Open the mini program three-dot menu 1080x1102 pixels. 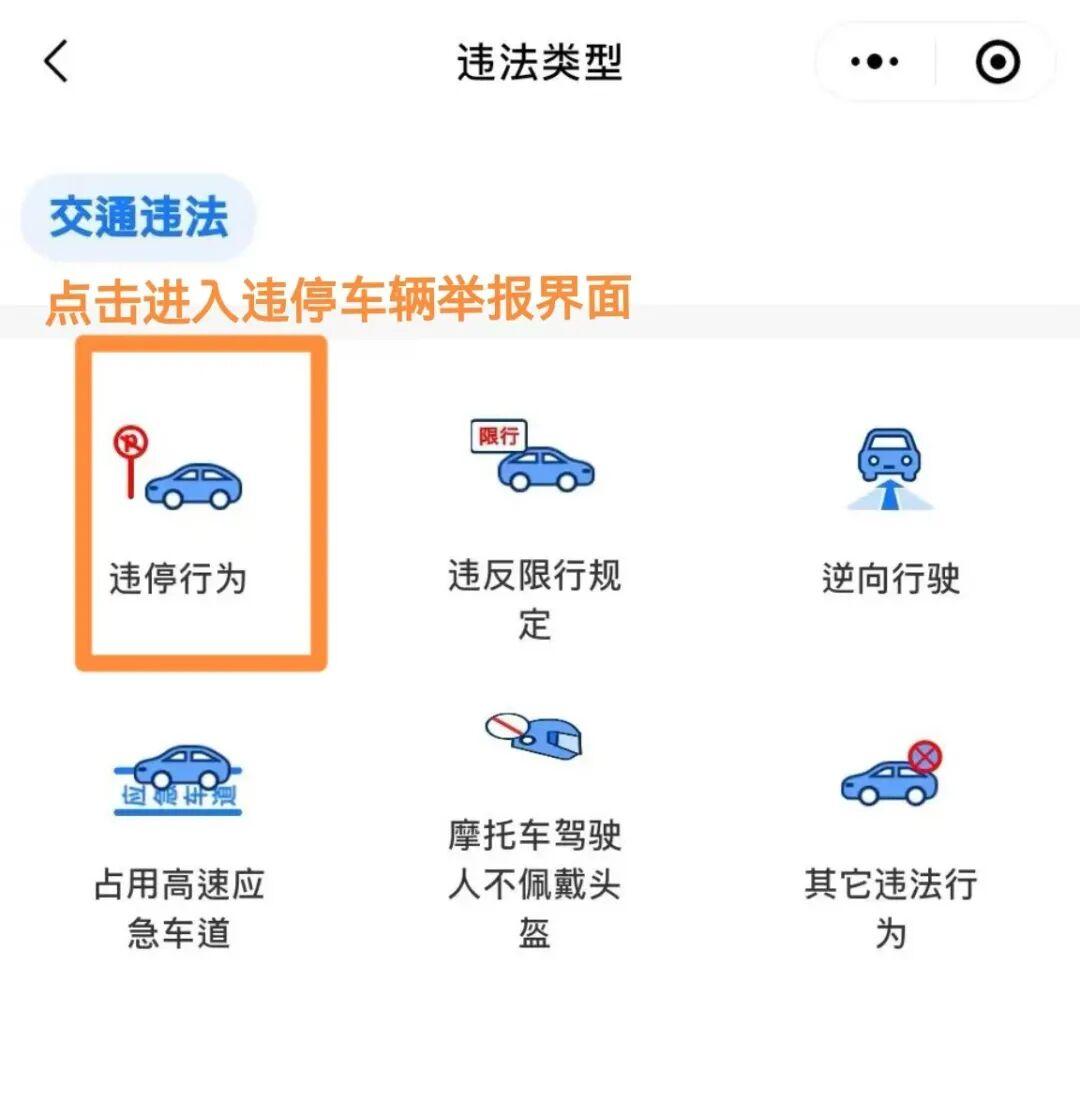click(x=875, y=62)
